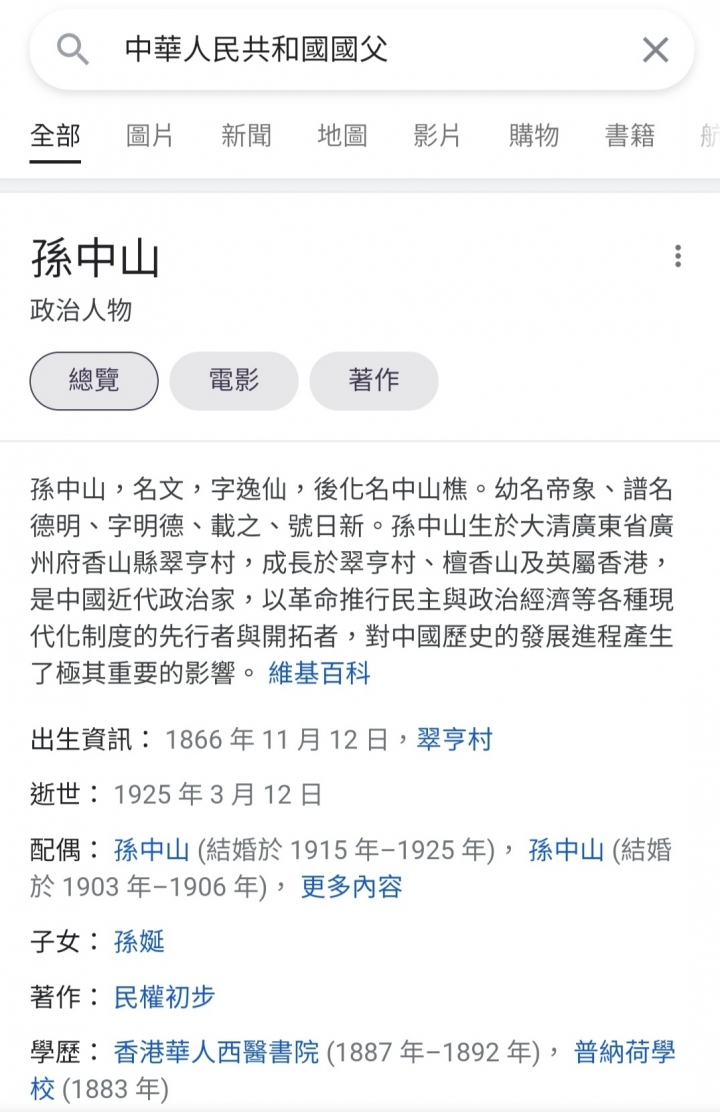Open the 普納荷學校 link
This screenshot has height=1112, width=720.
pyautogui.click(x=624, y=1052)
